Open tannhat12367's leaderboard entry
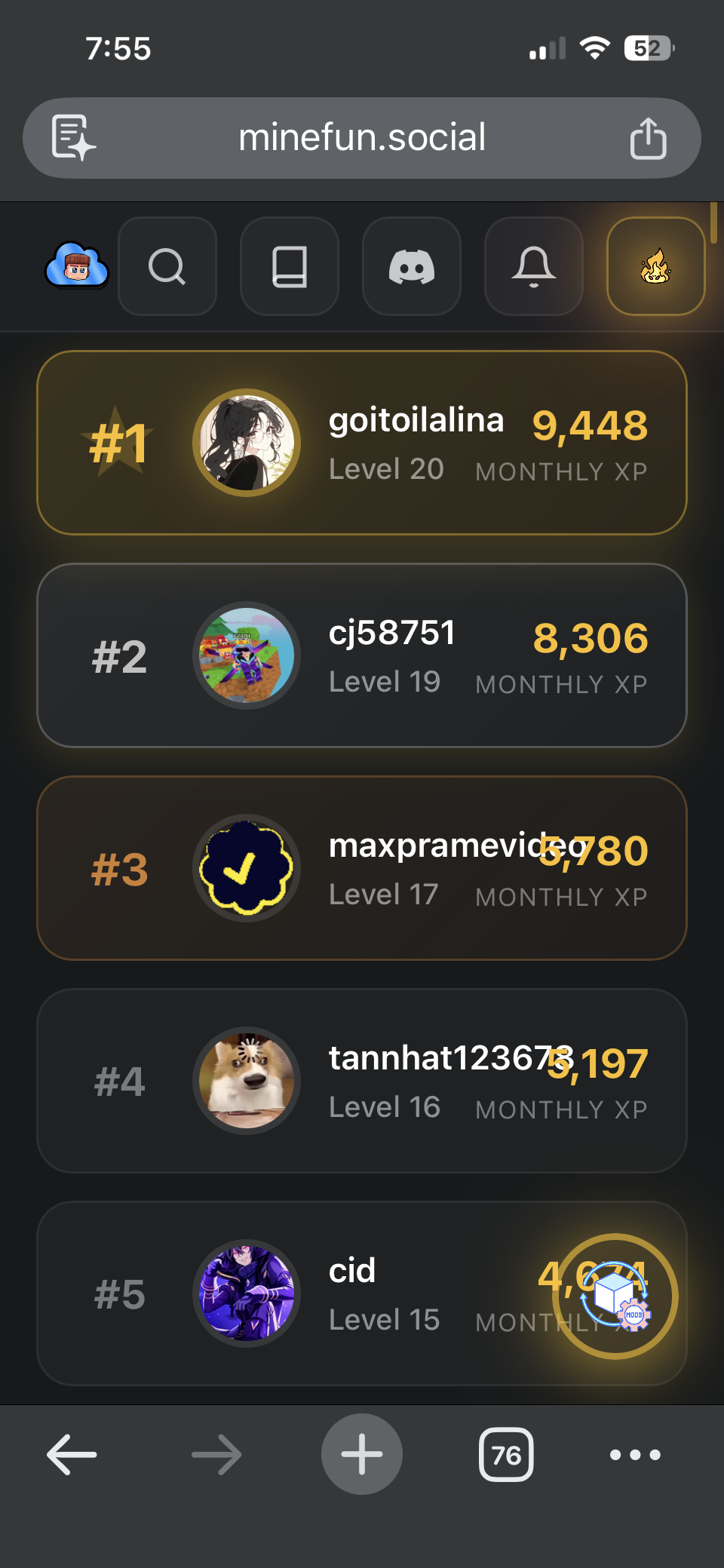This screenshot has width=724, height=1568. pyautogui.click(x=362, y=1081)
